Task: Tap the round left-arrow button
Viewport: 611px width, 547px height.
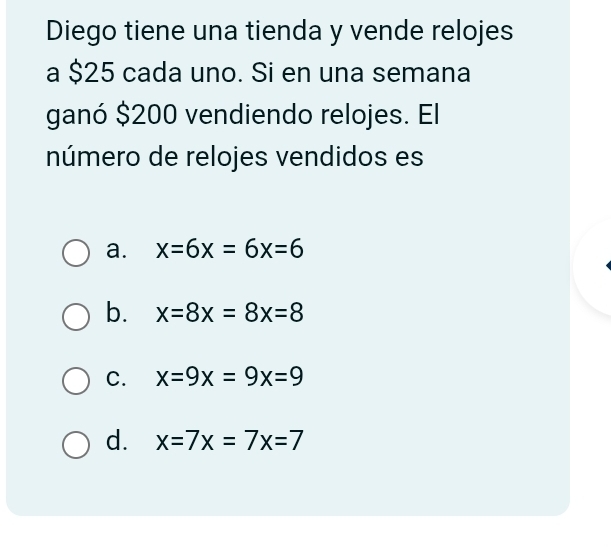Action: (x=602, y=267)
